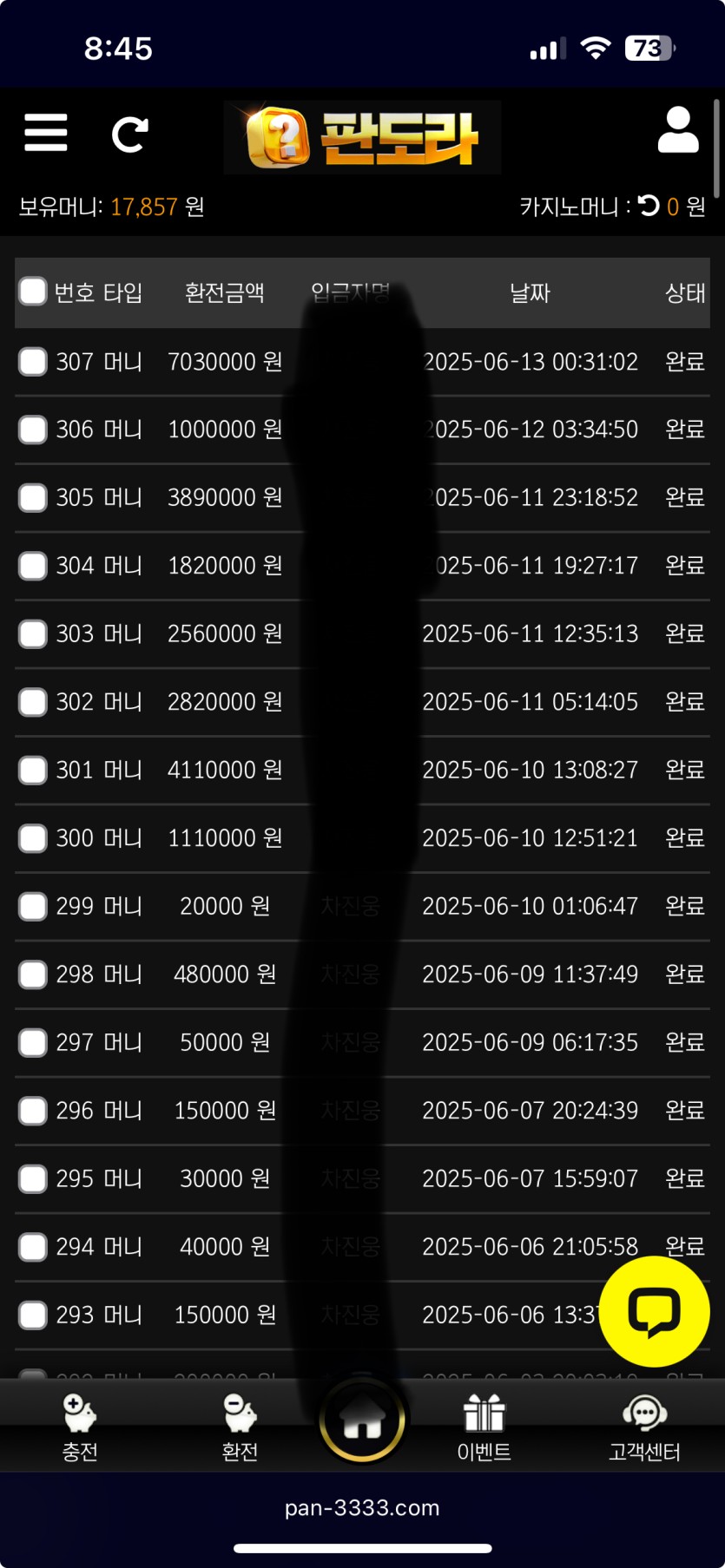Tick the checkbox for row 301
This screenshot has width=725, height=1568.
pyautogui.click(x=33, y=770)
